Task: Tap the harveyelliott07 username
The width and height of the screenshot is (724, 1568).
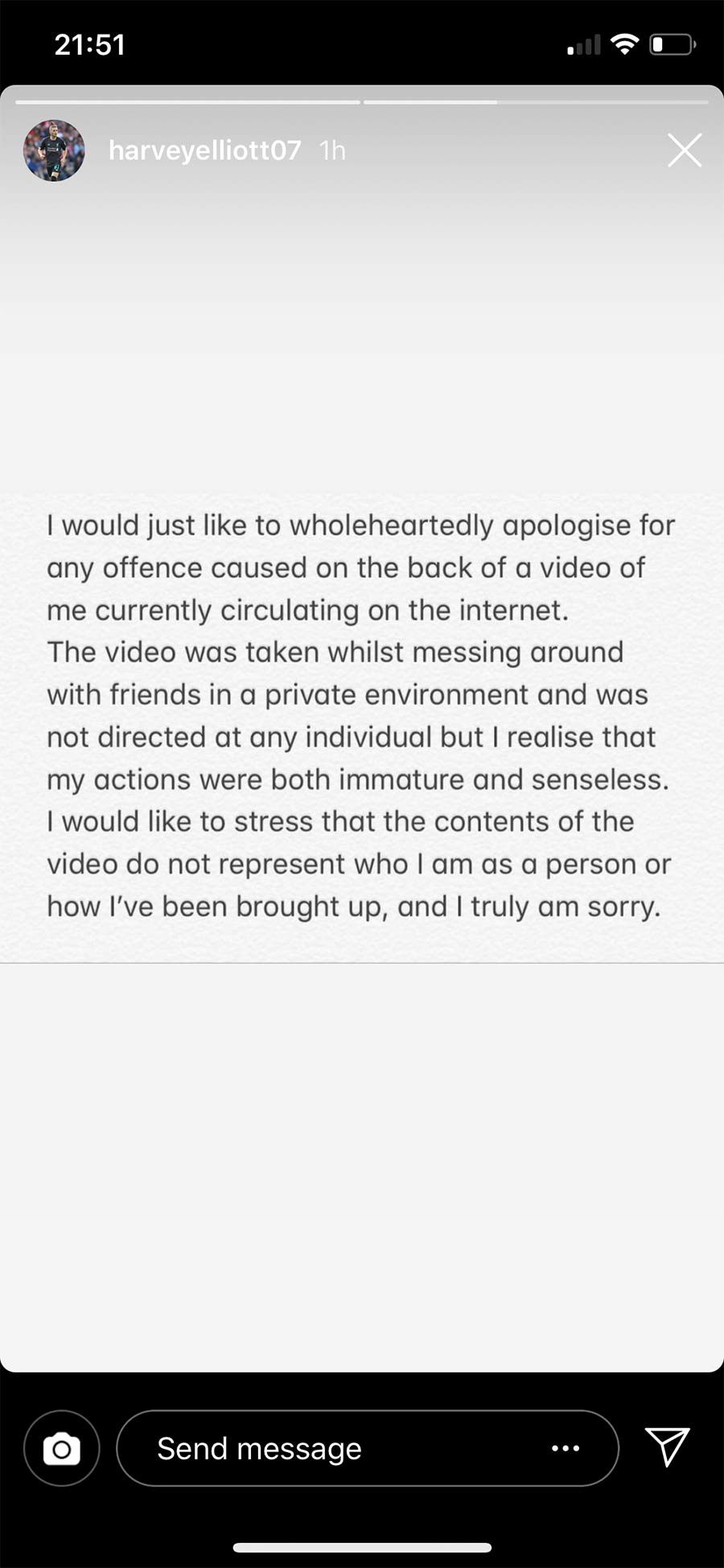Action: tap(204, 150)
